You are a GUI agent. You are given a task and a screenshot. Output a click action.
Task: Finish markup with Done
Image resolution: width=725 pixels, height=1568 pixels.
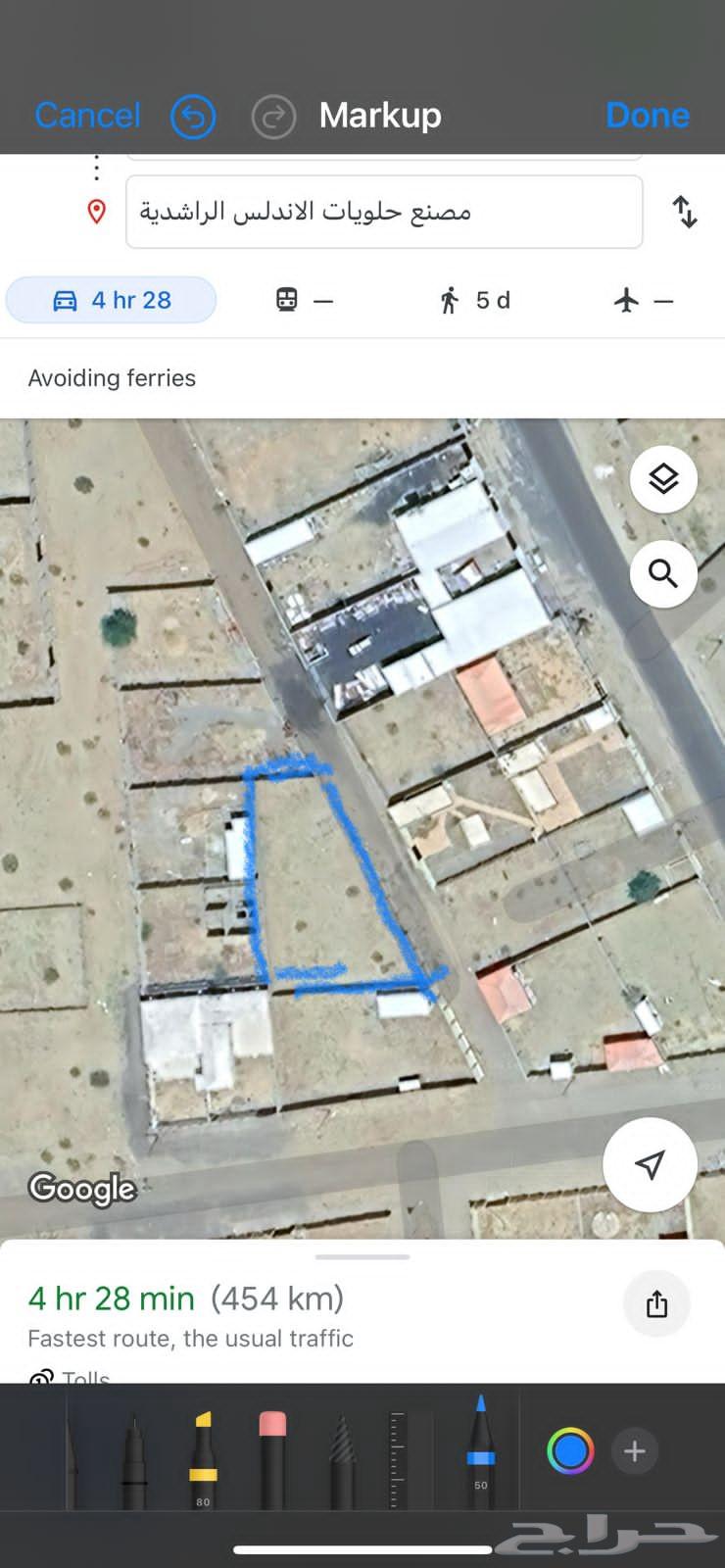[648, 116]
